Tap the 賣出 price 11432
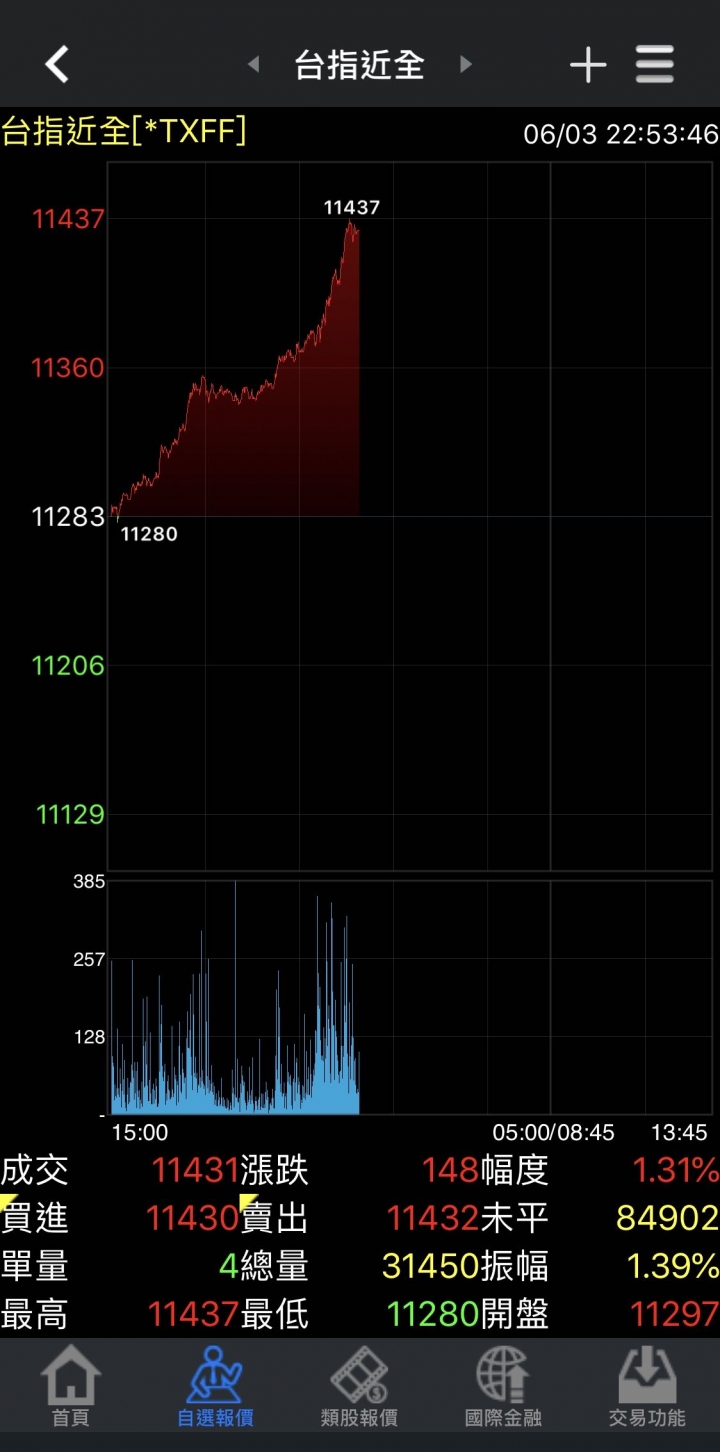The width and height of the screenshot is (720, 1452). (433, 1218)
